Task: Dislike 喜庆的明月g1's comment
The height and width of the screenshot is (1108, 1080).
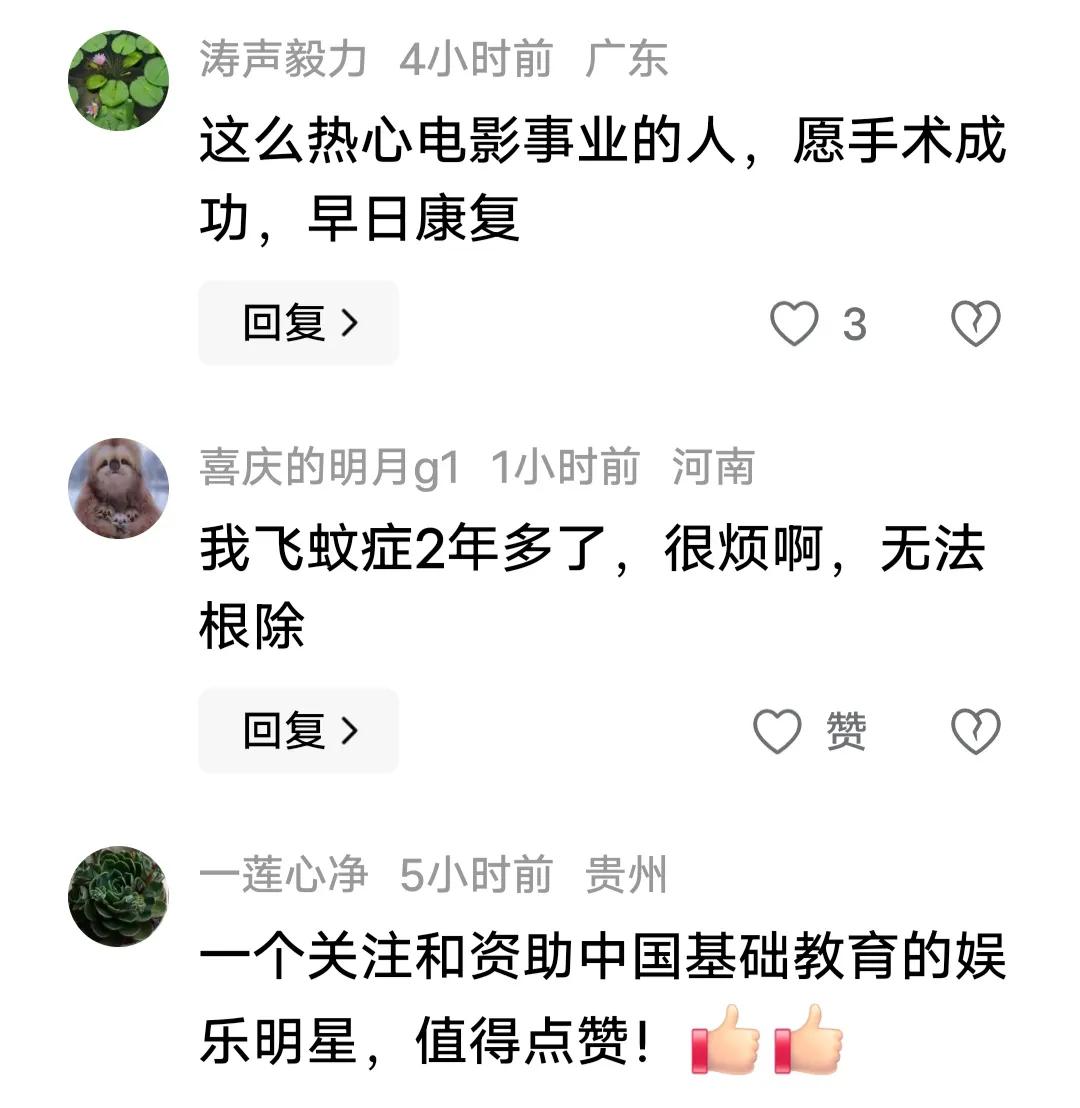Action: (975, 732)
